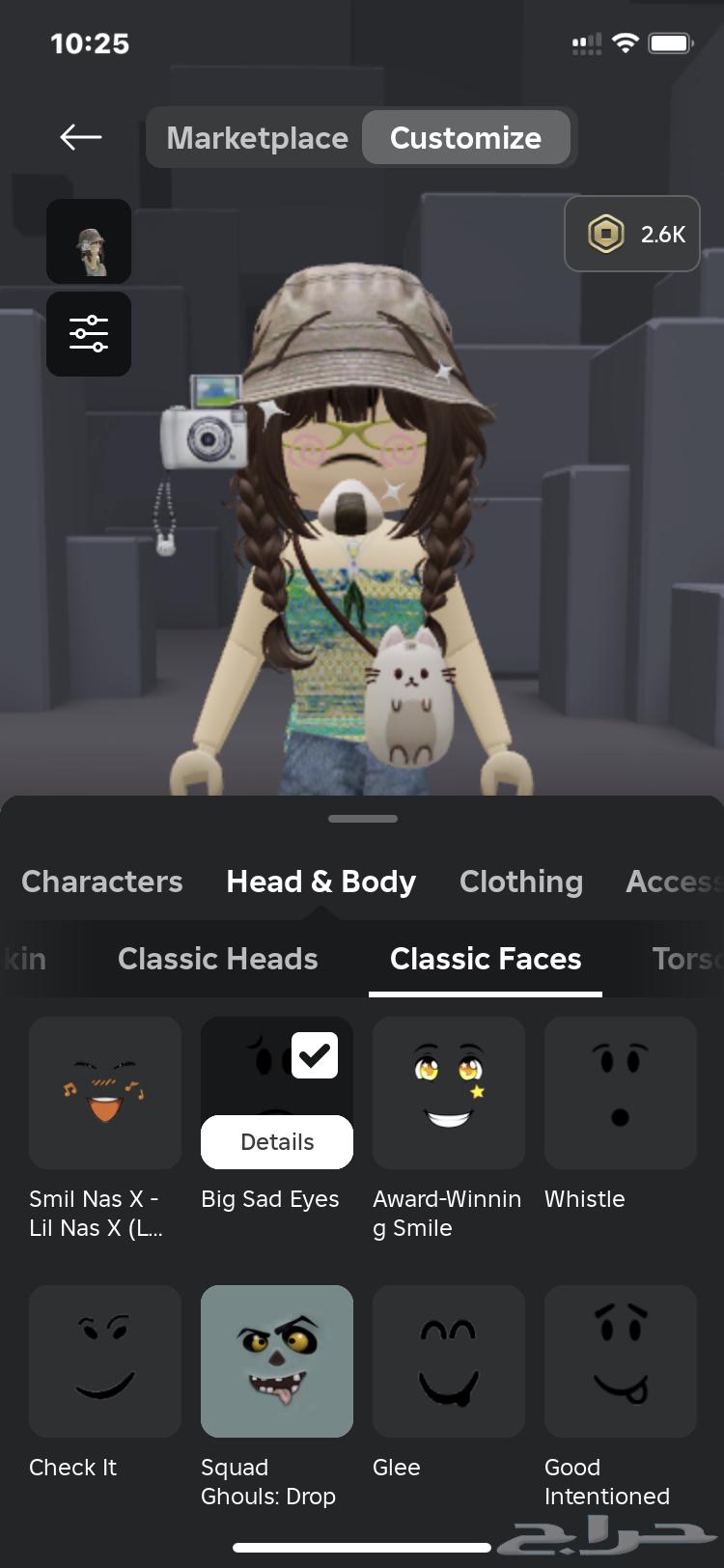Tap the avatar preview thumbnail
Image resolution: width=724 pixels, height=1568 pixels.
[89, 241]
